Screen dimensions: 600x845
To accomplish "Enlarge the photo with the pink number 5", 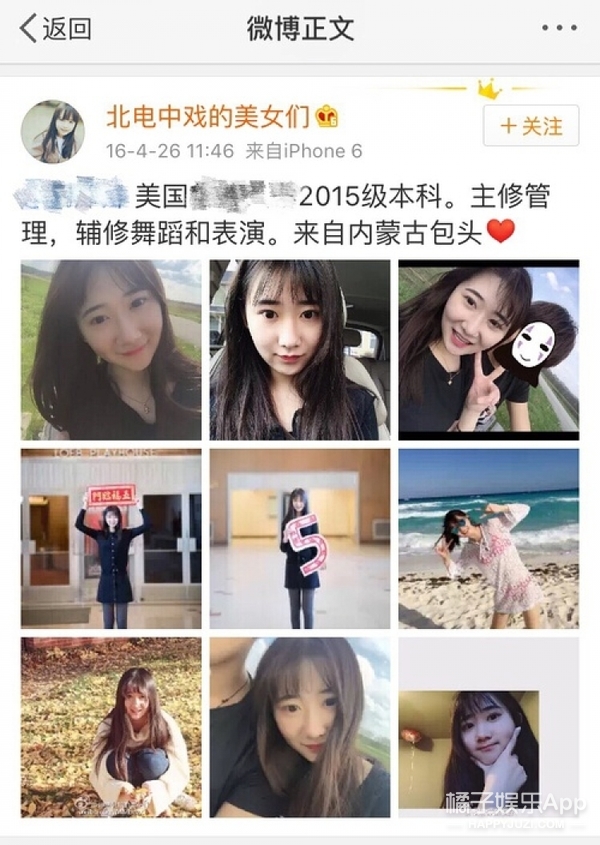I will [299, 538].
